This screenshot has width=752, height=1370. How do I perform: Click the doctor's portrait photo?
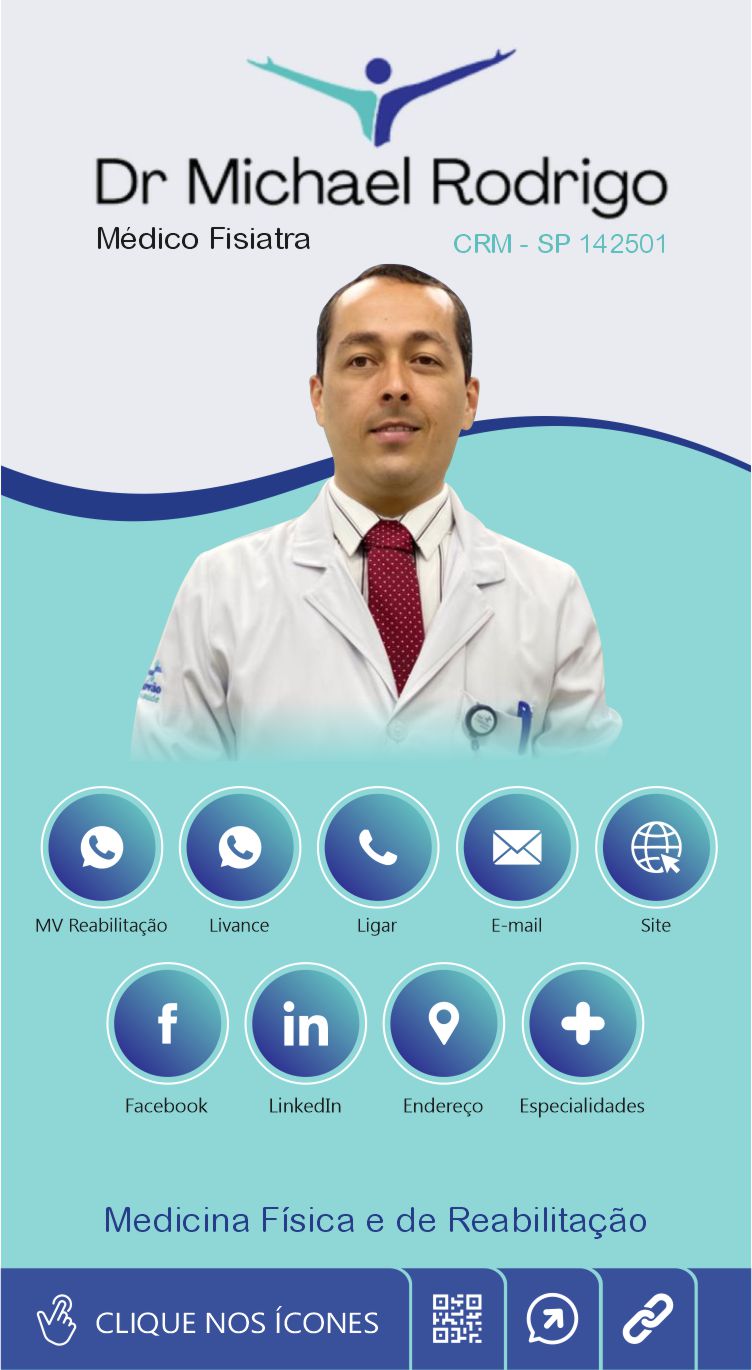tap(380, 520)
